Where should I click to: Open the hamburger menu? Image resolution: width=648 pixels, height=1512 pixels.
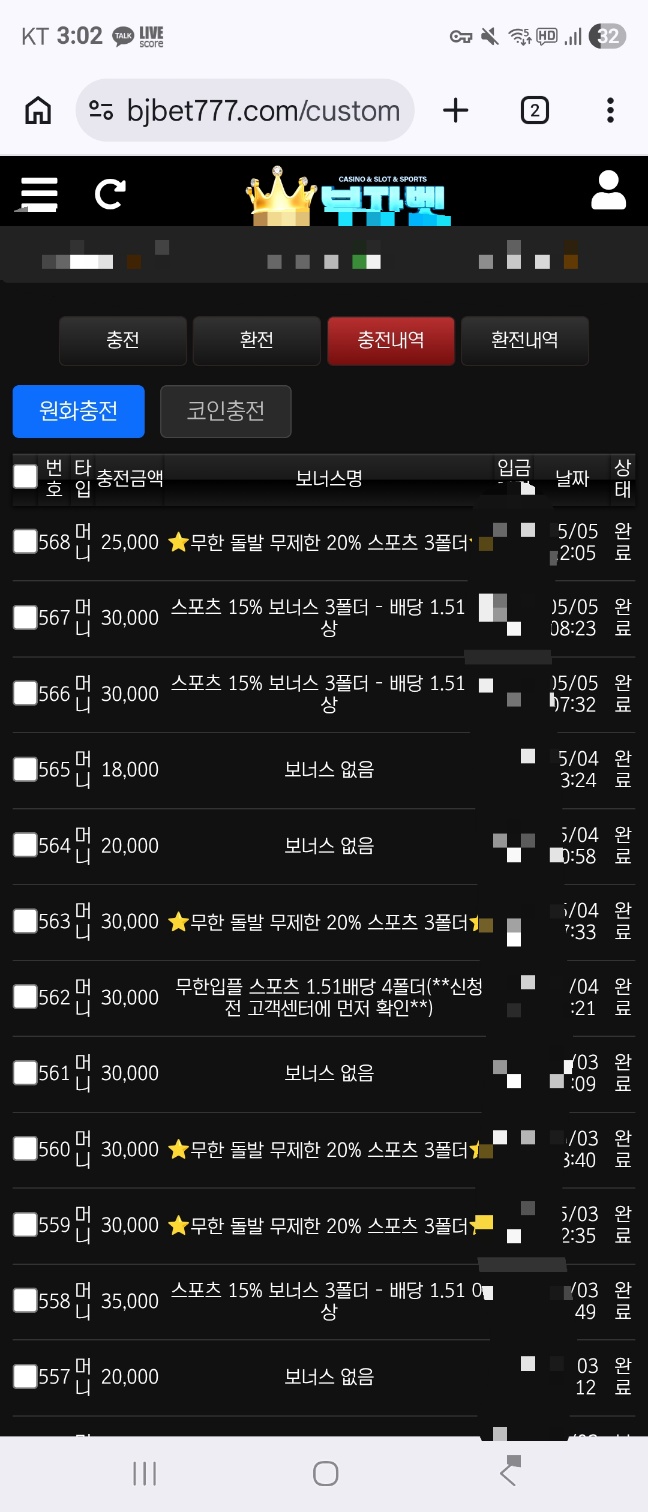pyautogui.click(x=37, y=193)
